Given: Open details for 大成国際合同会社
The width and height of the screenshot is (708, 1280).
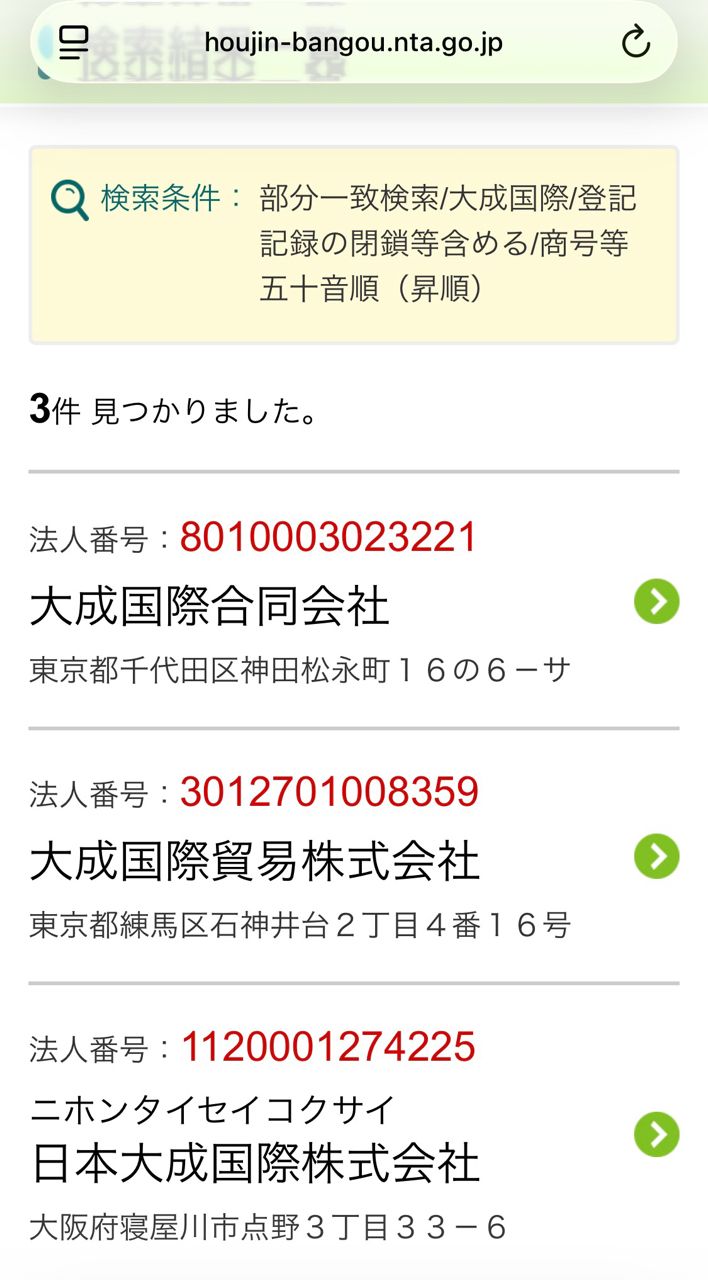Looking at the screenshot, I should point(656,602).
